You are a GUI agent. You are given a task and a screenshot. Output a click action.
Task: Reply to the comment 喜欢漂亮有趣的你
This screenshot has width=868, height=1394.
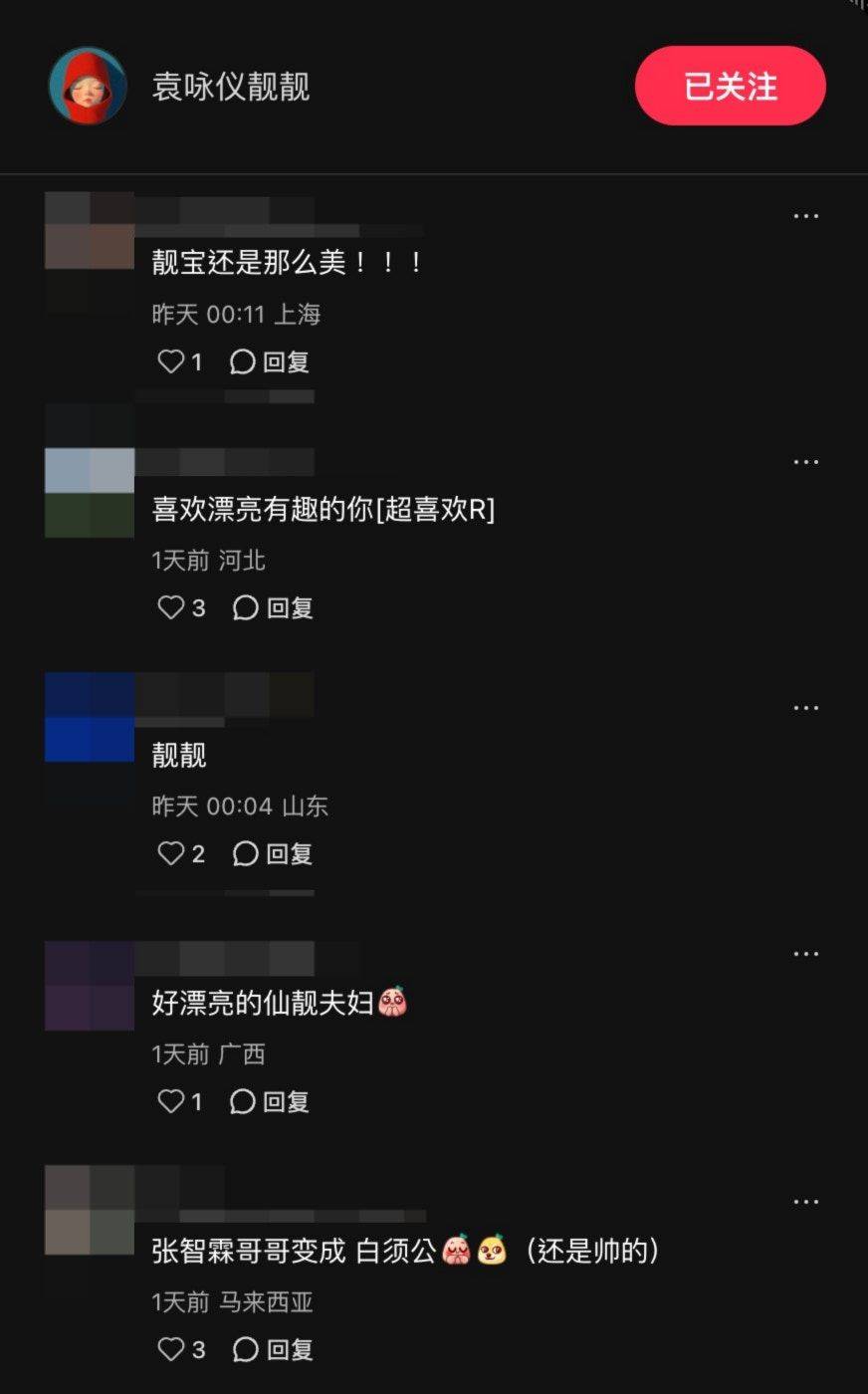coord(273,607)
